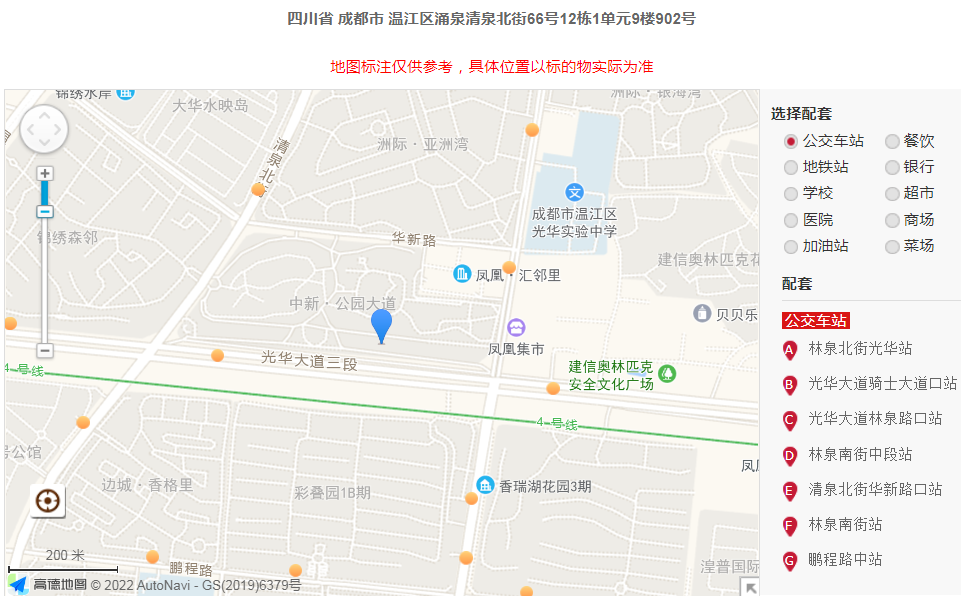Tap the blue location pin on map
This screenshot has height=596, width=961.
pos(381,324)
